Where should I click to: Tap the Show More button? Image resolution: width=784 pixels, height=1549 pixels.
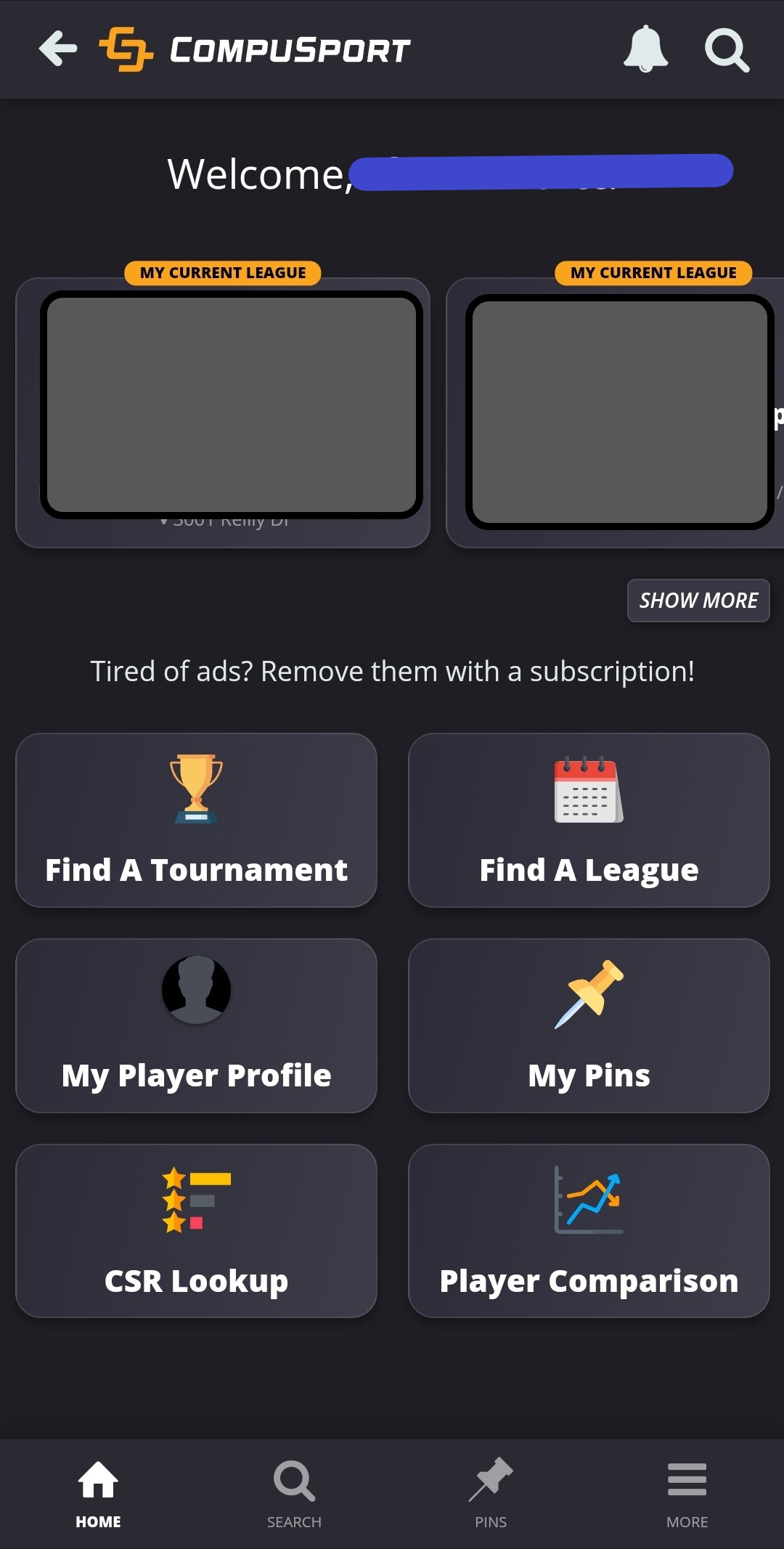[x=698, y=601]
